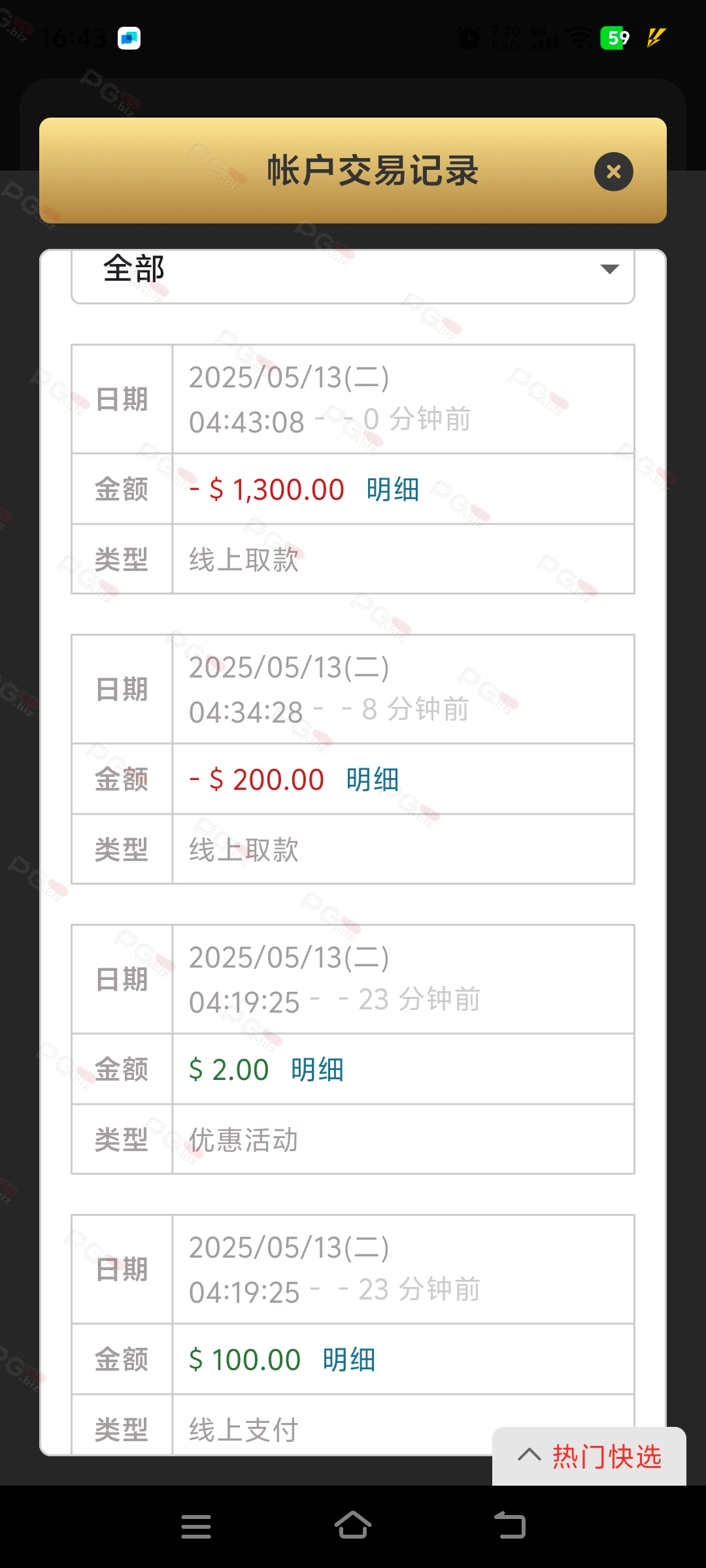This screenshot has width=706, height=1568.
Task: Expand the 全部 type dropdown
Action: 353,274
